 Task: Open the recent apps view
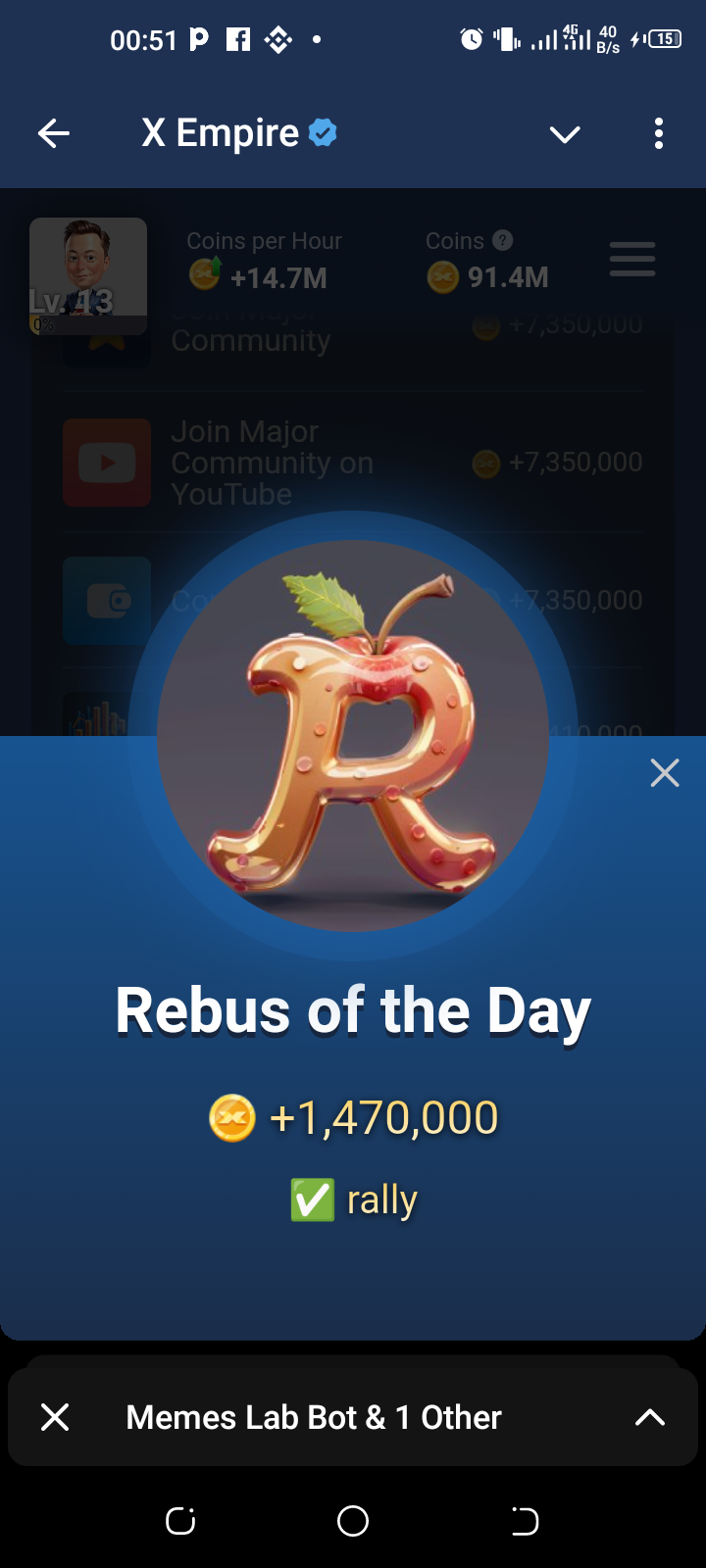click(180, 1521)
